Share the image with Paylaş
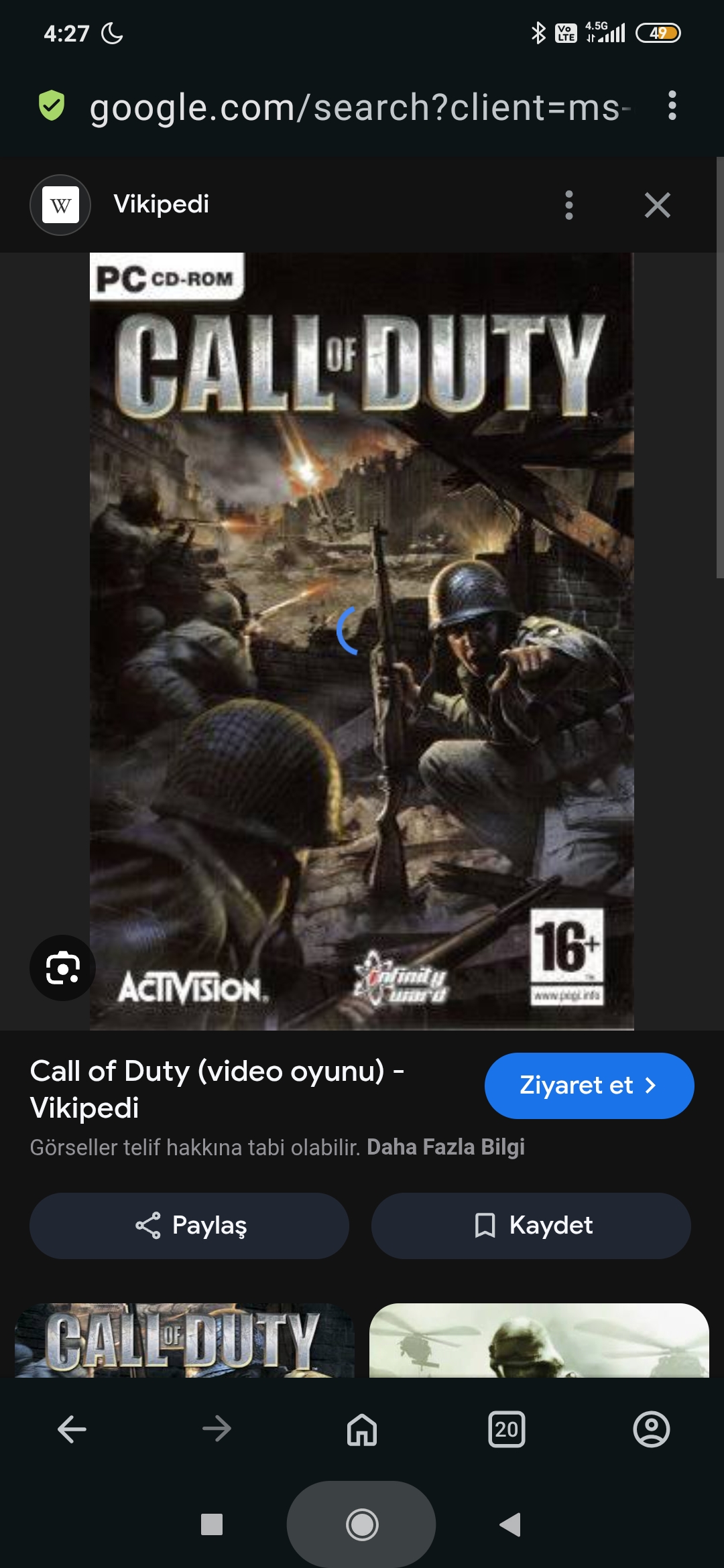The width and height of the screenshot is (724, 1568). pyautogui.click(x=190, y=1226)
